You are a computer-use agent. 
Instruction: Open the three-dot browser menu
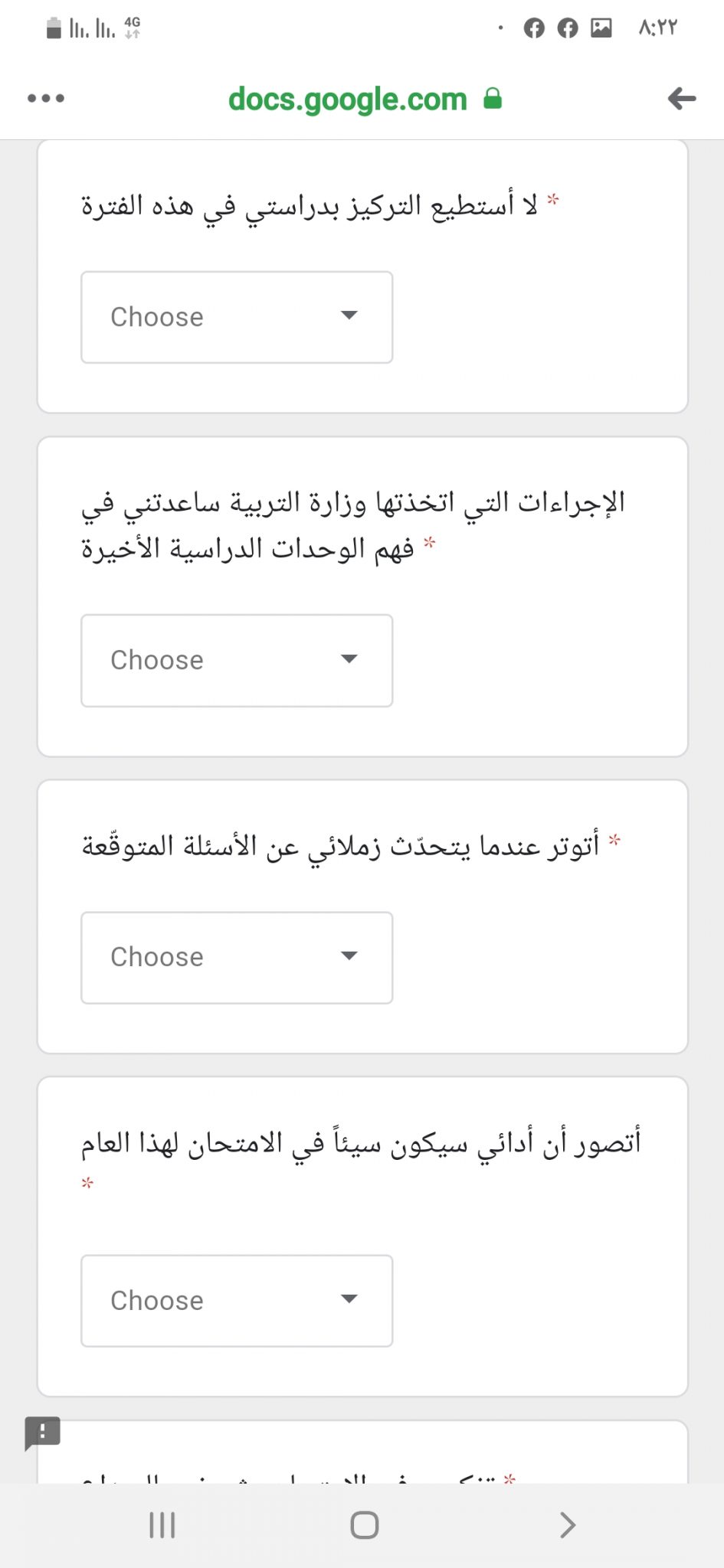(x=46, y=98)
